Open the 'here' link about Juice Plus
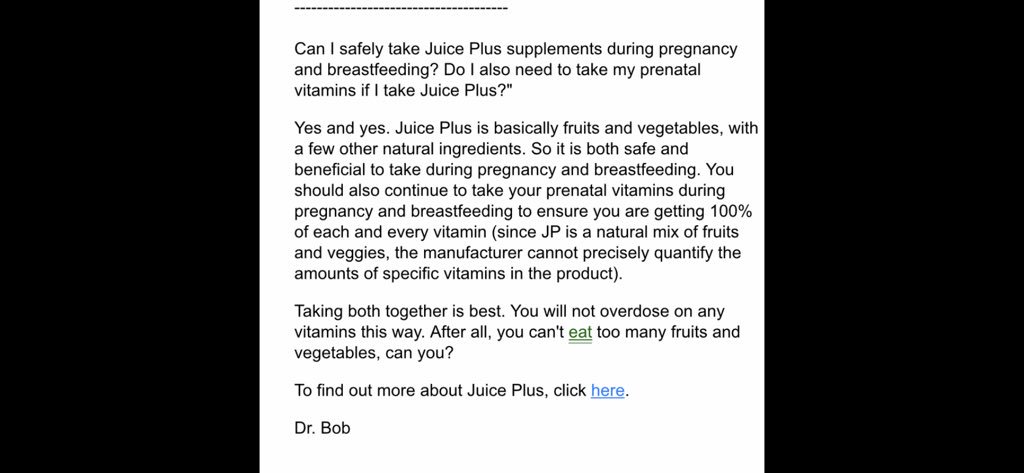 [607, 390]
